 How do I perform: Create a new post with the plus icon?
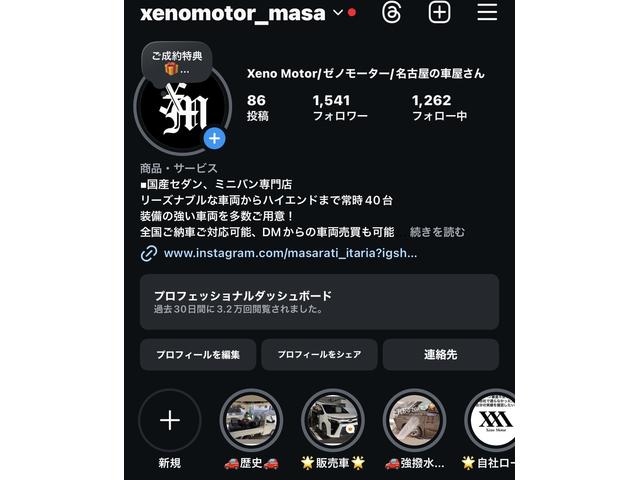[x=439, y=12]
